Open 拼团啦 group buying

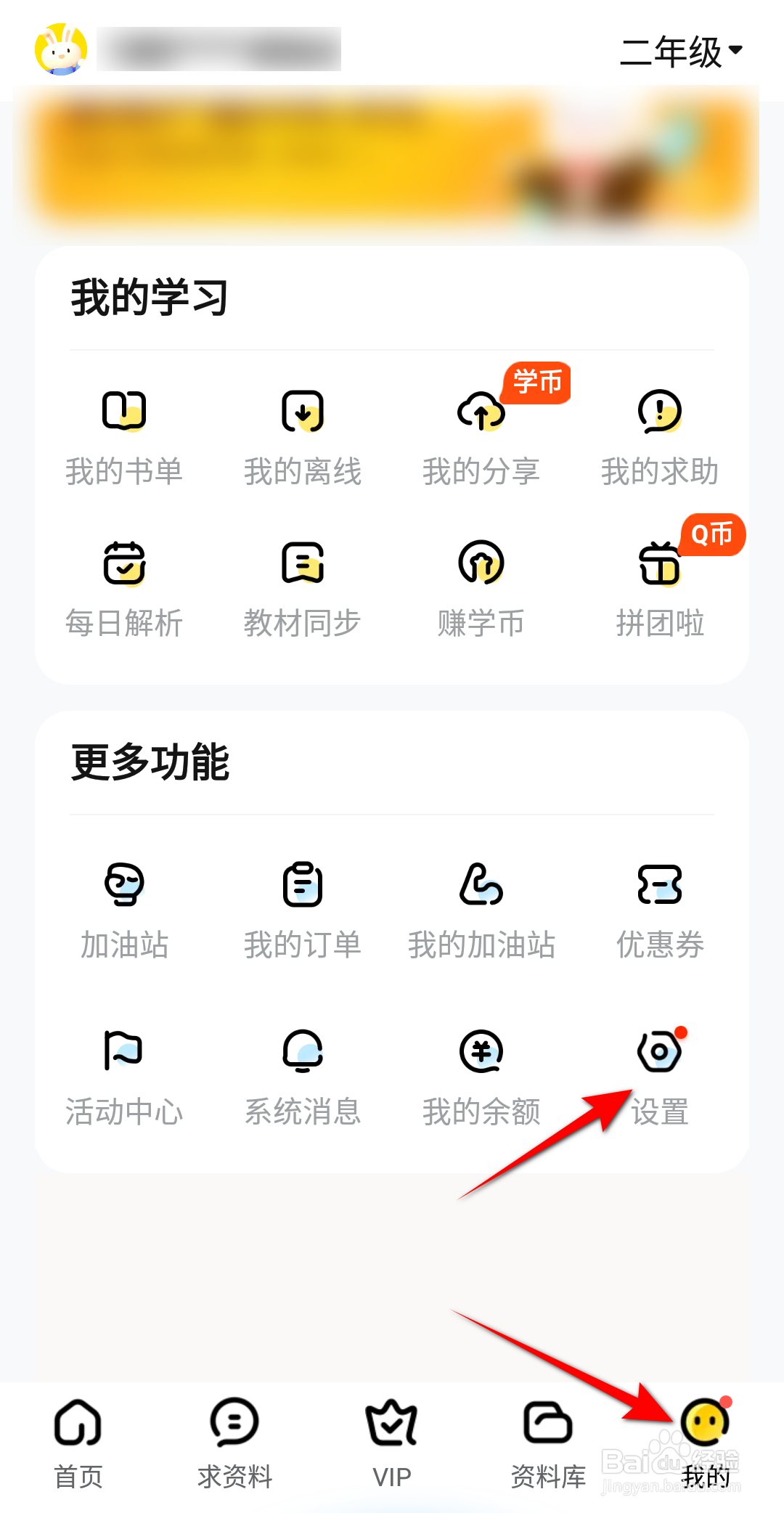click(660, 588)
